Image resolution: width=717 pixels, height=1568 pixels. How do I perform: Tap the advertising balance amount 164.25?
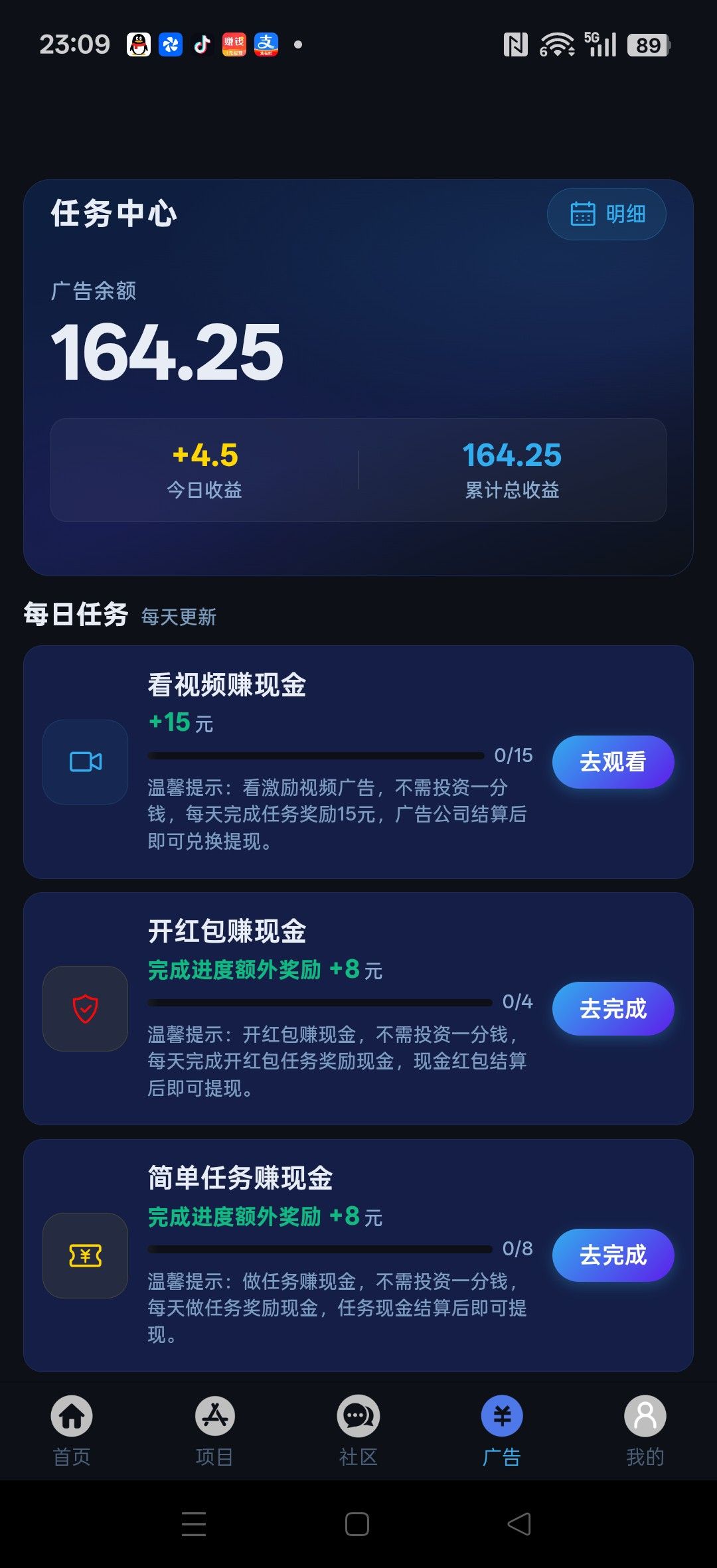[167, 354]
